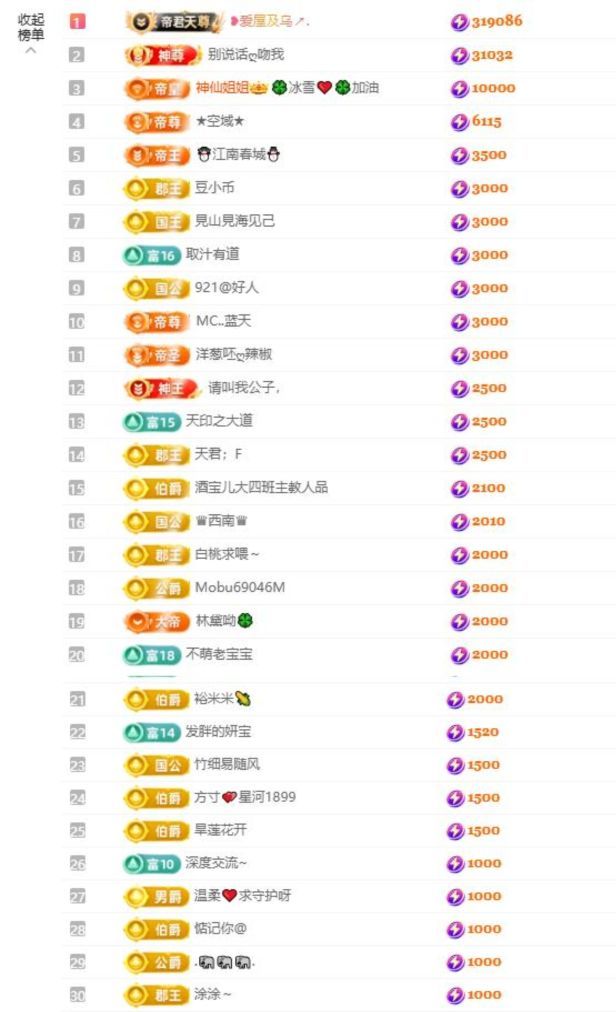Open 見山見海见己 profile row
Screen dimensions: 616x1012
point(234,221)
